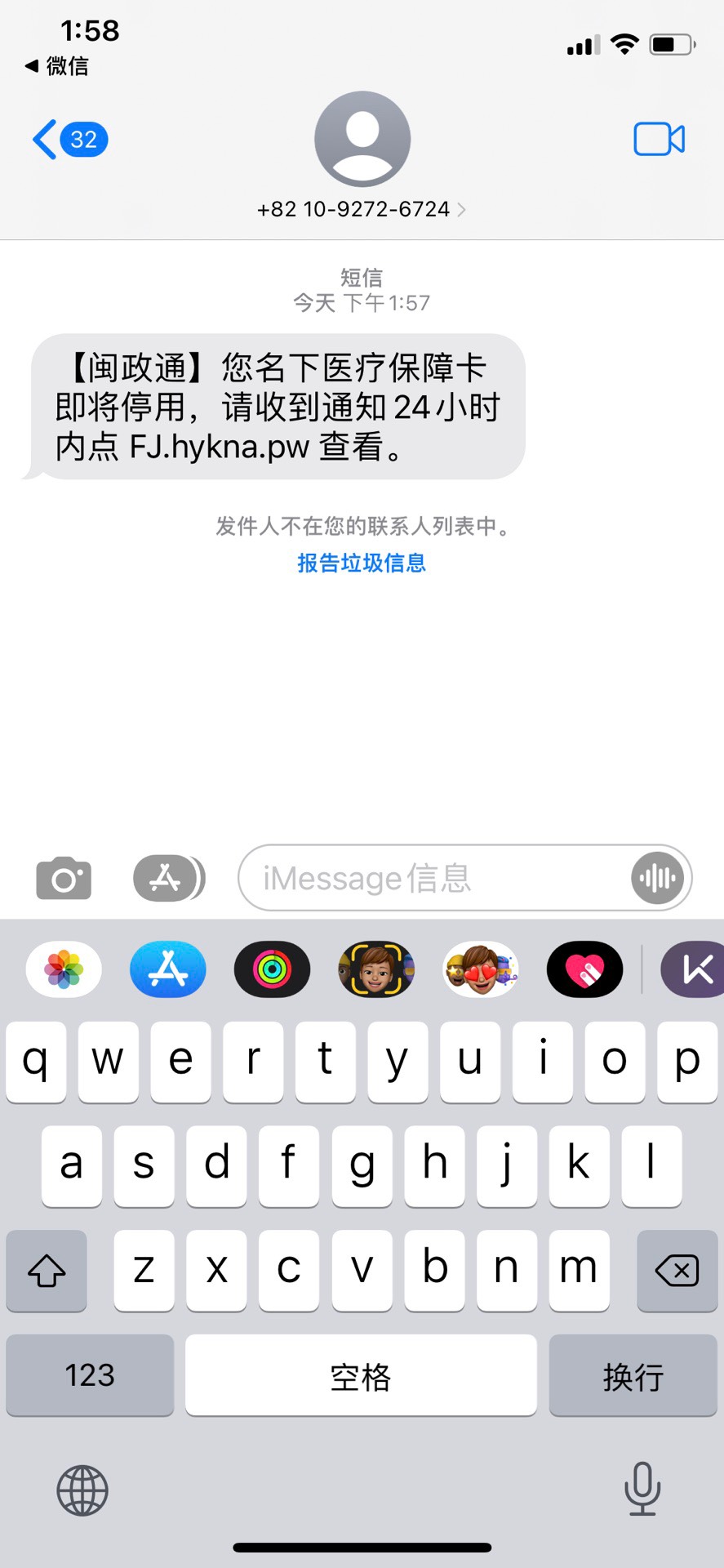The width and height of the screenshot is (724, 1568).
Task: Open the Memoji app with yellow frame
Action: click(376, 970)
